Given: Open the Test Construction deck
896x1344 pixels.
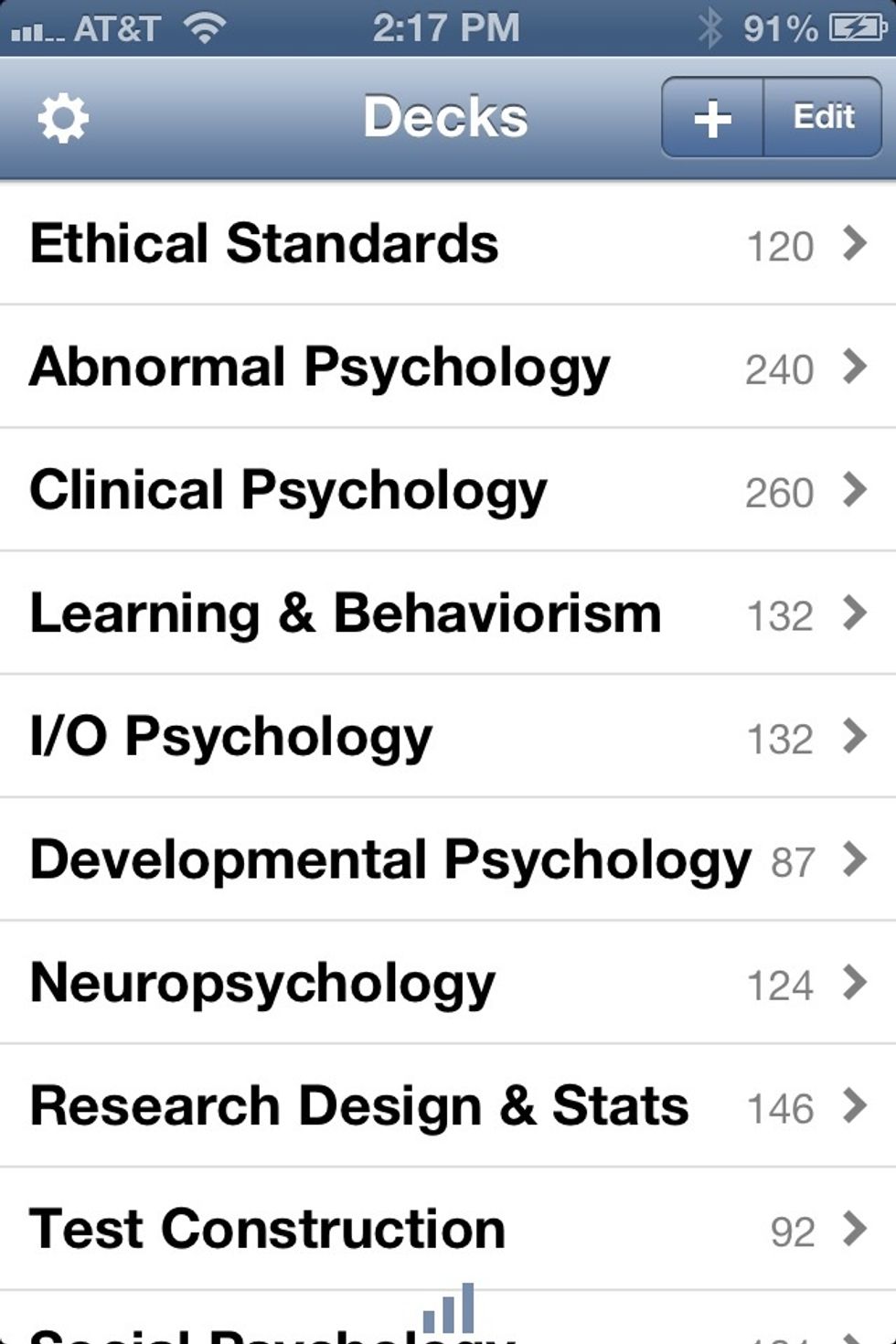Looking at the screenshot, I should [266, 1227].
